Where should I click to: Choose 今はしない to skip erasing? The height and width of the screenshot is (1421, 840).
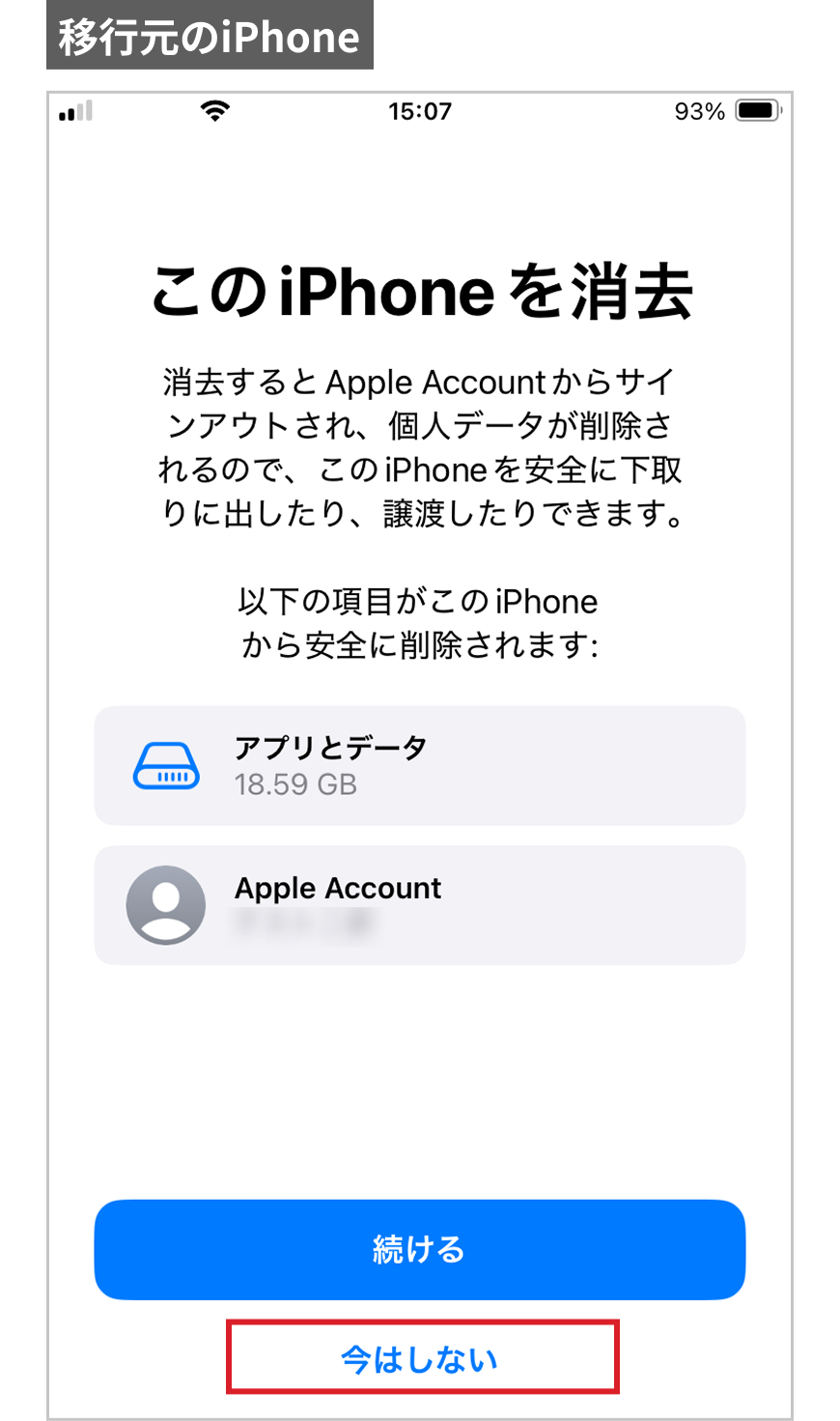pyautogui.click(x=419, y=1359)
